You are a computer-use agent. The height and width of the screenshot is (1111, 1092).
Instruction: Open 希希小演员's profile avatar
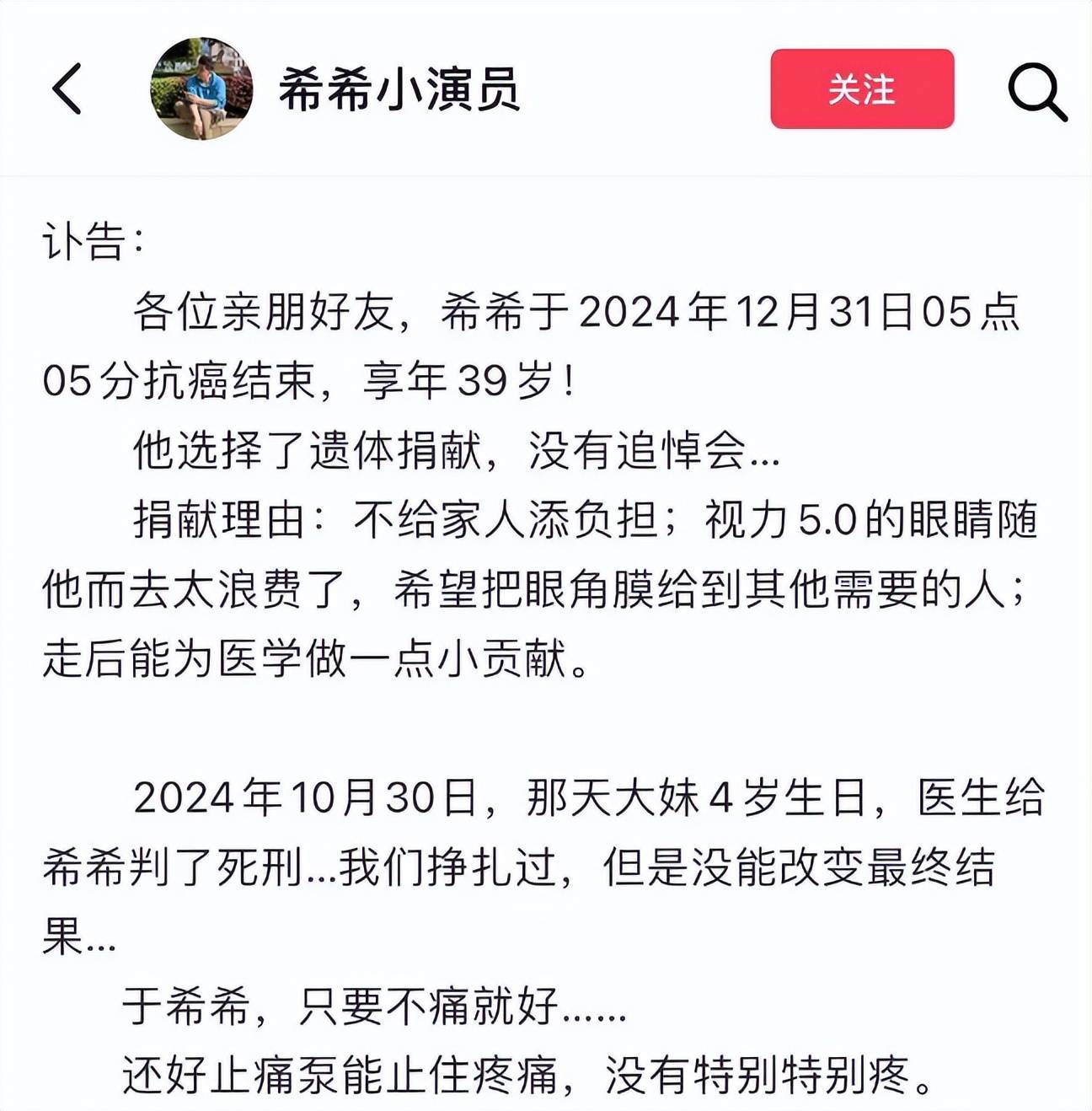tap(201, 89)
